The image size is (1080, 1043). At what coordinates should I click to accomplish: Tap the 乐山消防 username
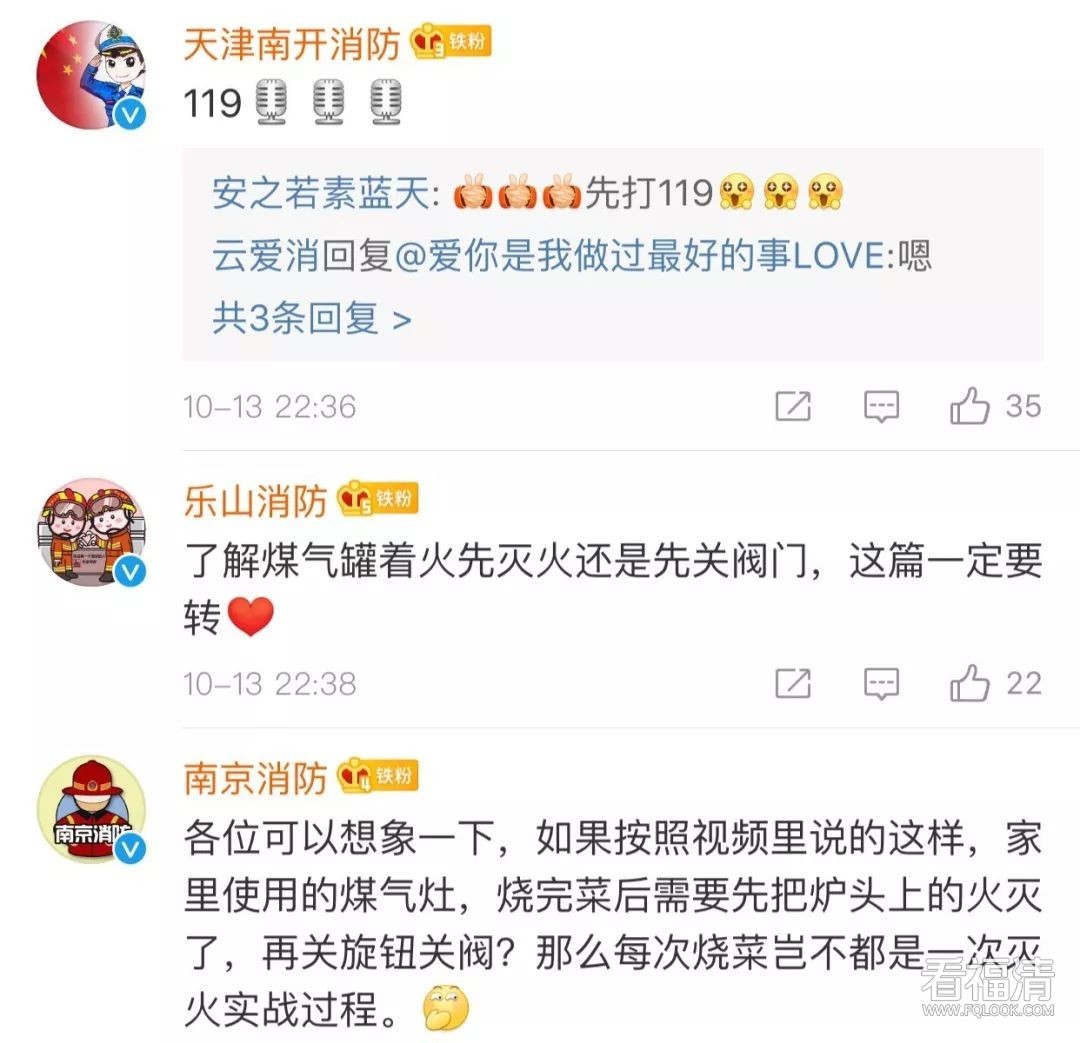coord(255,500)
